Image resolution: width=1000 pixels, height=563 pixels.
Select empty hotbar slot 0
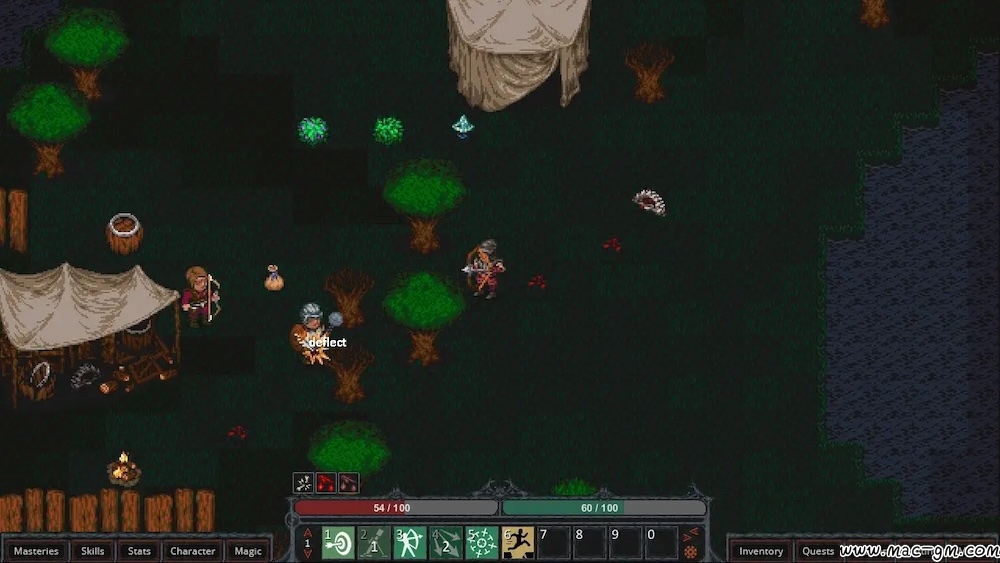[x=661, y=543]
